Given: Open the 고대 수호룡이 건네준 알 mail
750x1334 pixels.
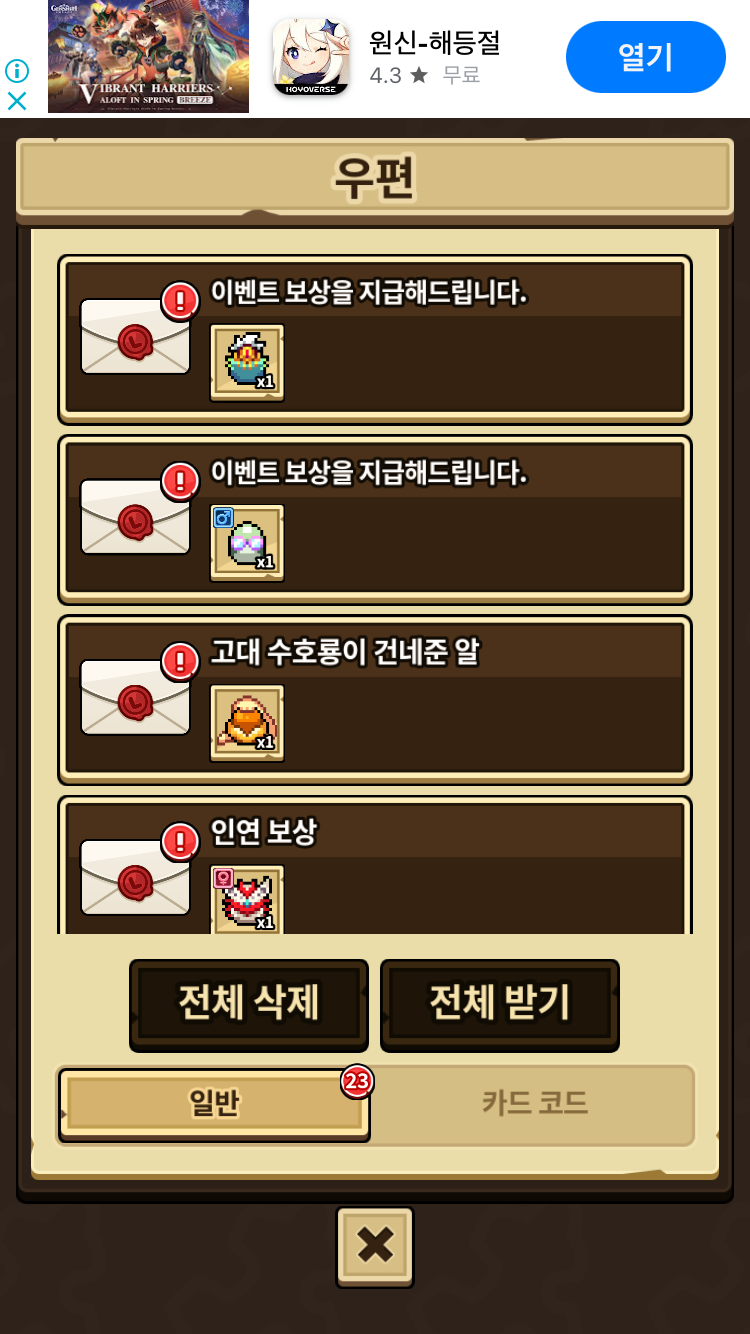Looking at the screenshot, I should point(374,700).
